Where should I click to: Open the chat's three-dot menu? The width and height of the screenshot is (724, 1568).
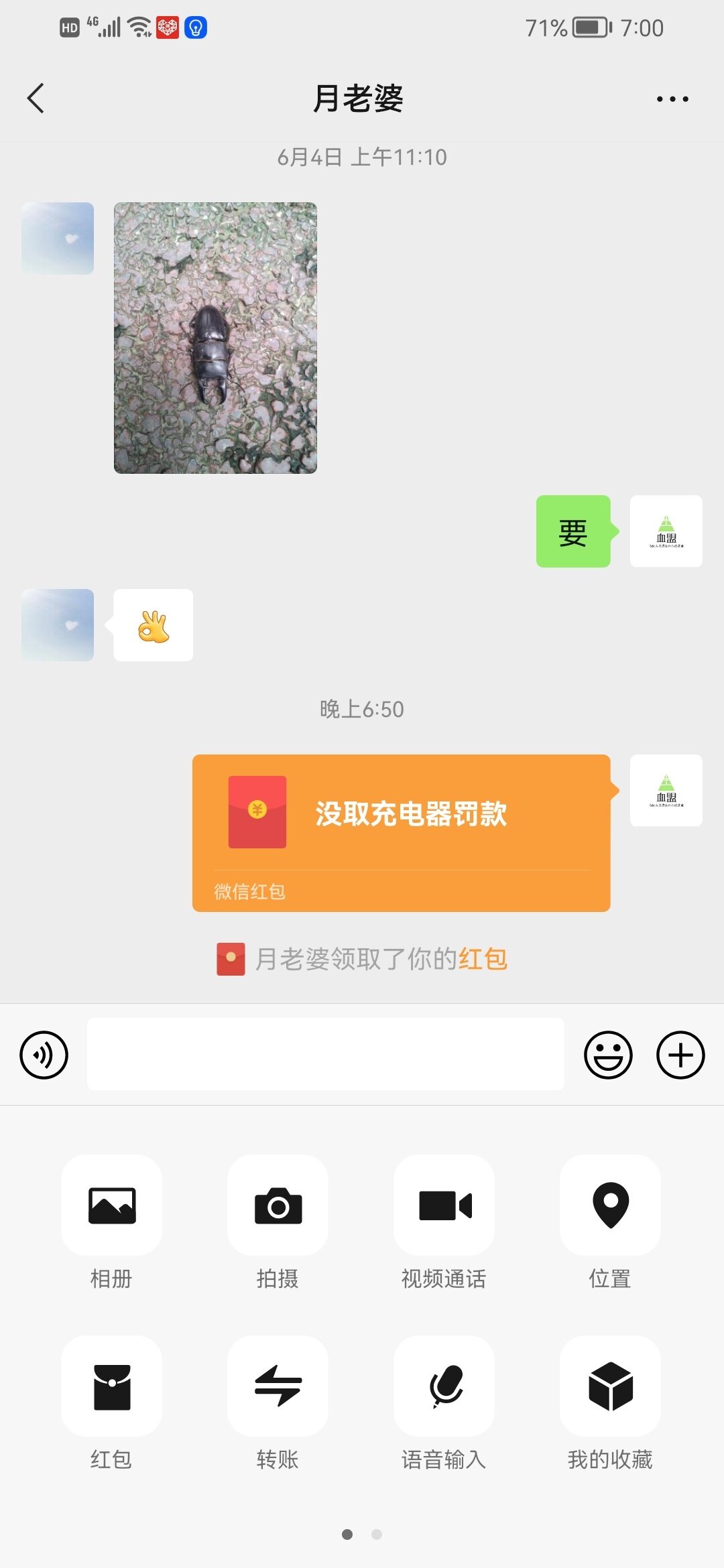point(672,99)
